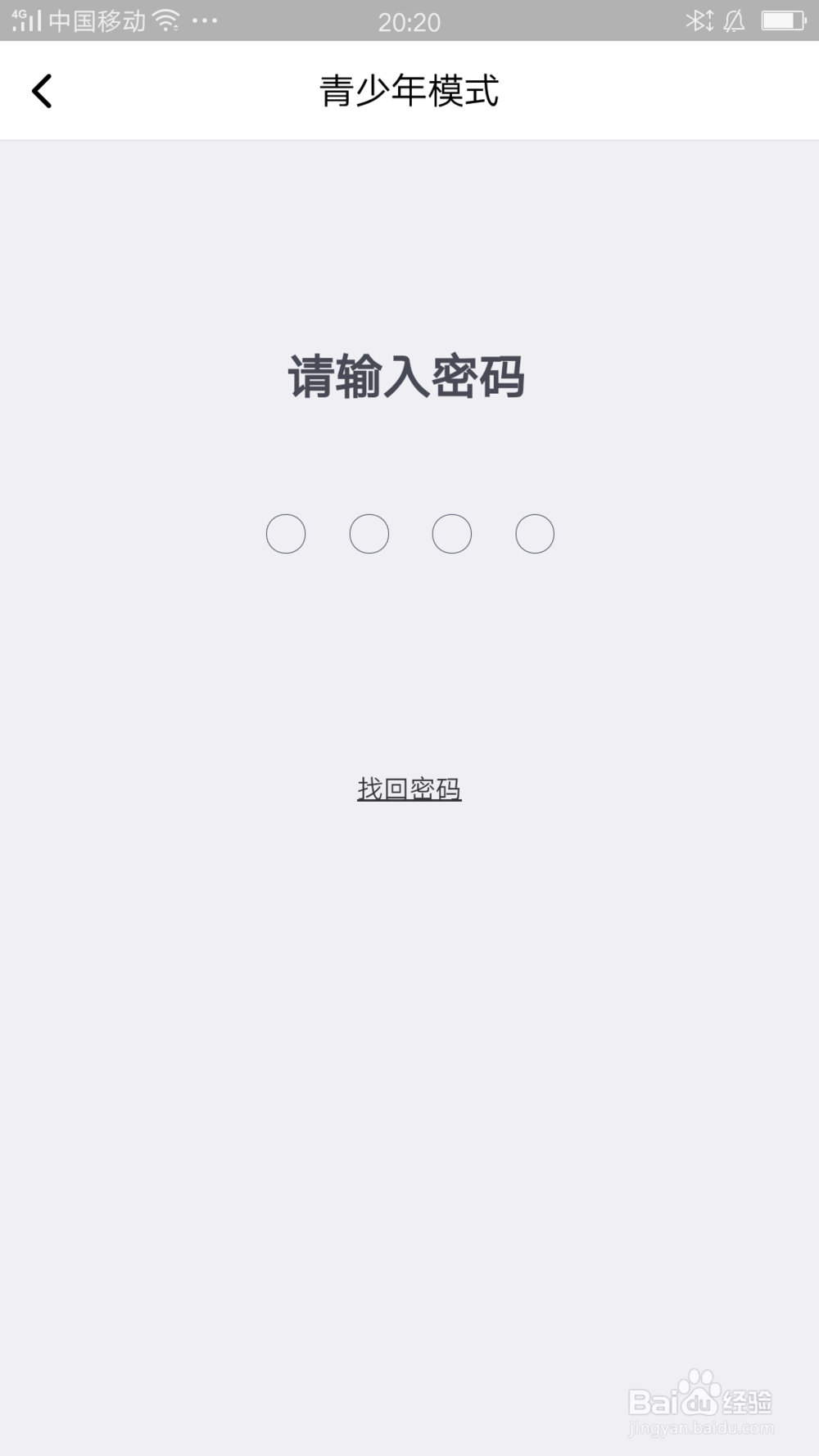Select the third password circle
The height and width of the screenshot is (1456, 819).
click(x=451, y=533)
